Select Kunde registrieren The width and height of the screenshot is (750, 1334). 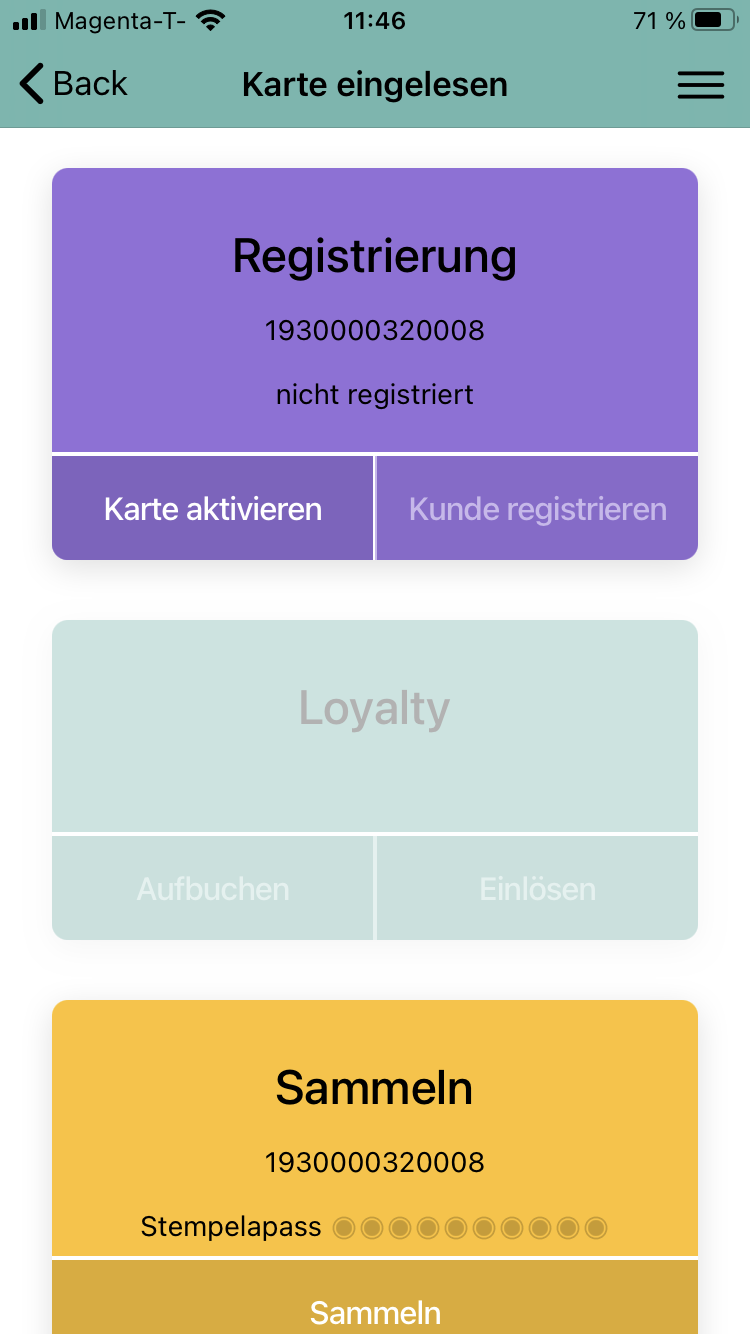[538, 509]
